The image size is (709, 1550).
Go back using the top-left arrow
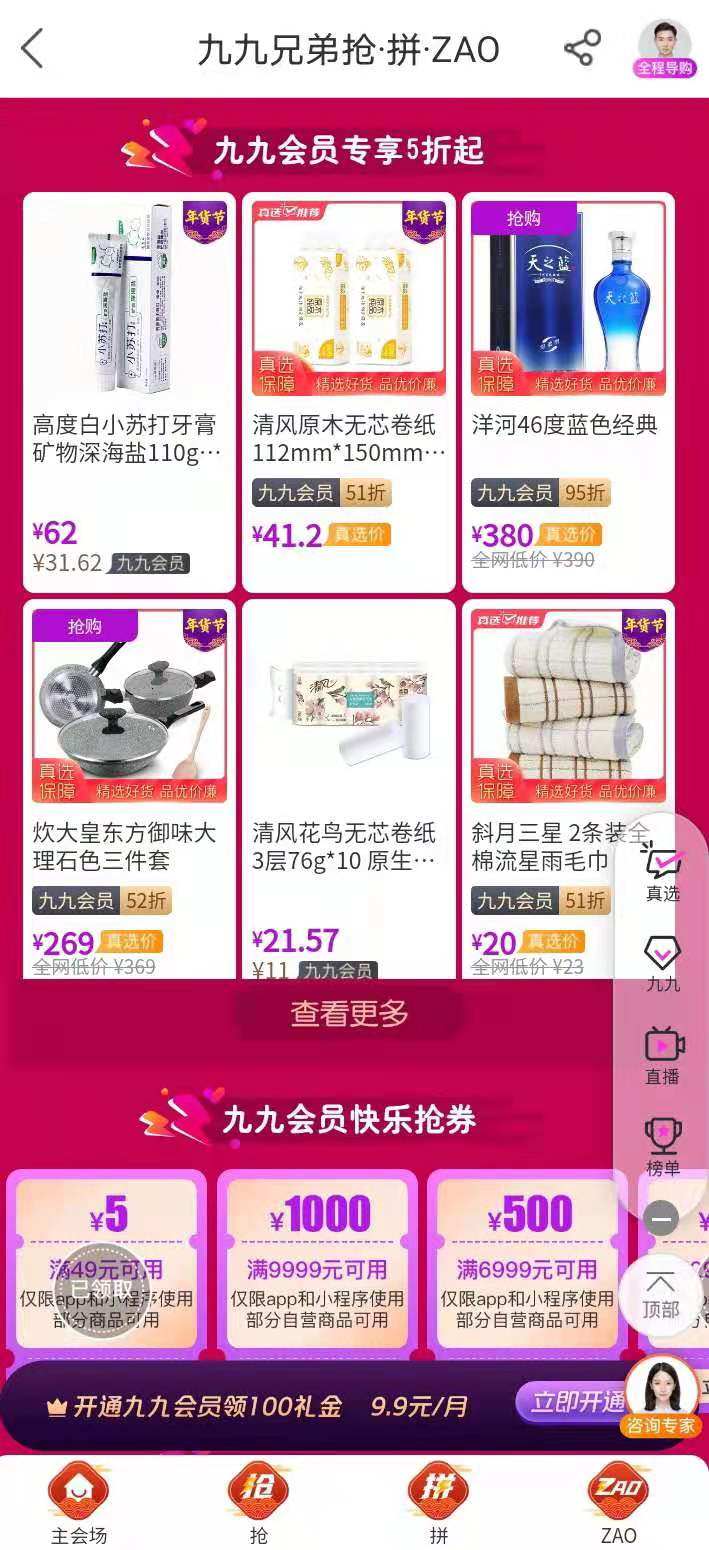click(33, 48)
